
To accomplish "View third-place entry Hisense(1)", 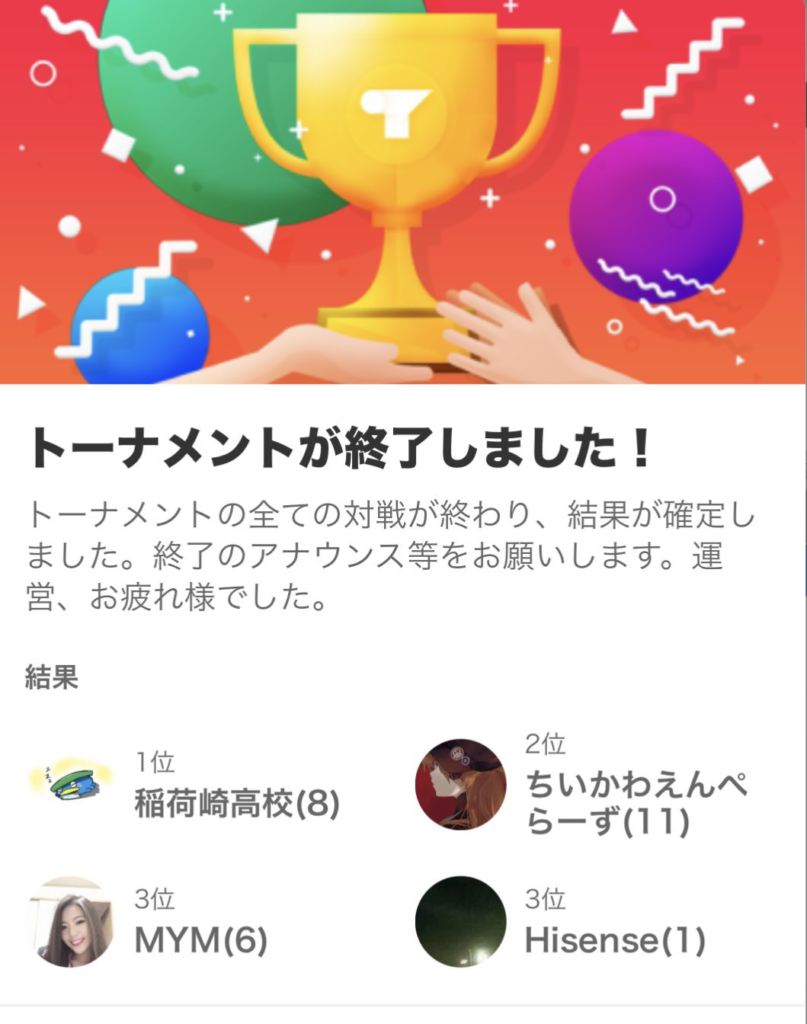I will click(x=614, y=939).
